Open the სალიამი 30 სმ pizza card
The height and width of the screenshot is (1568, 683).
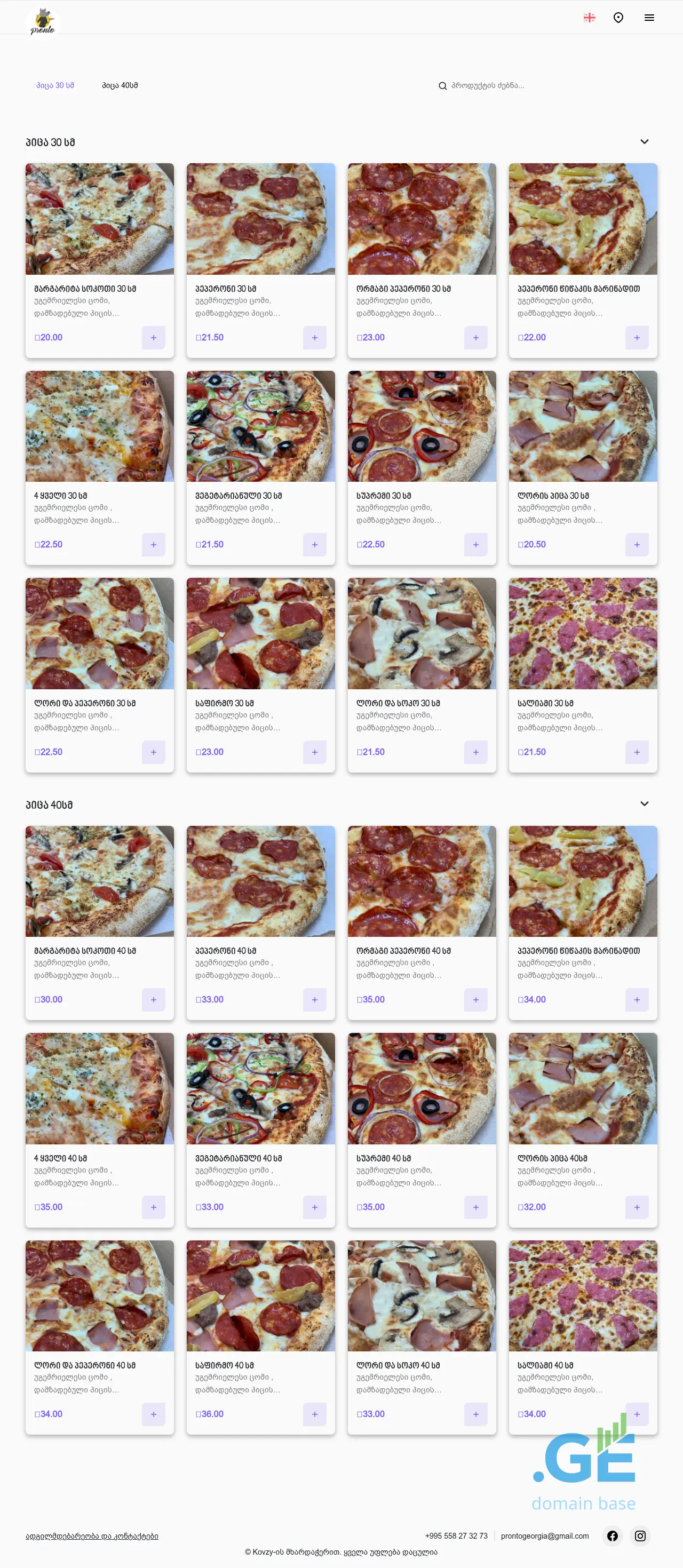pyautogui.click(x=583, y=634)
